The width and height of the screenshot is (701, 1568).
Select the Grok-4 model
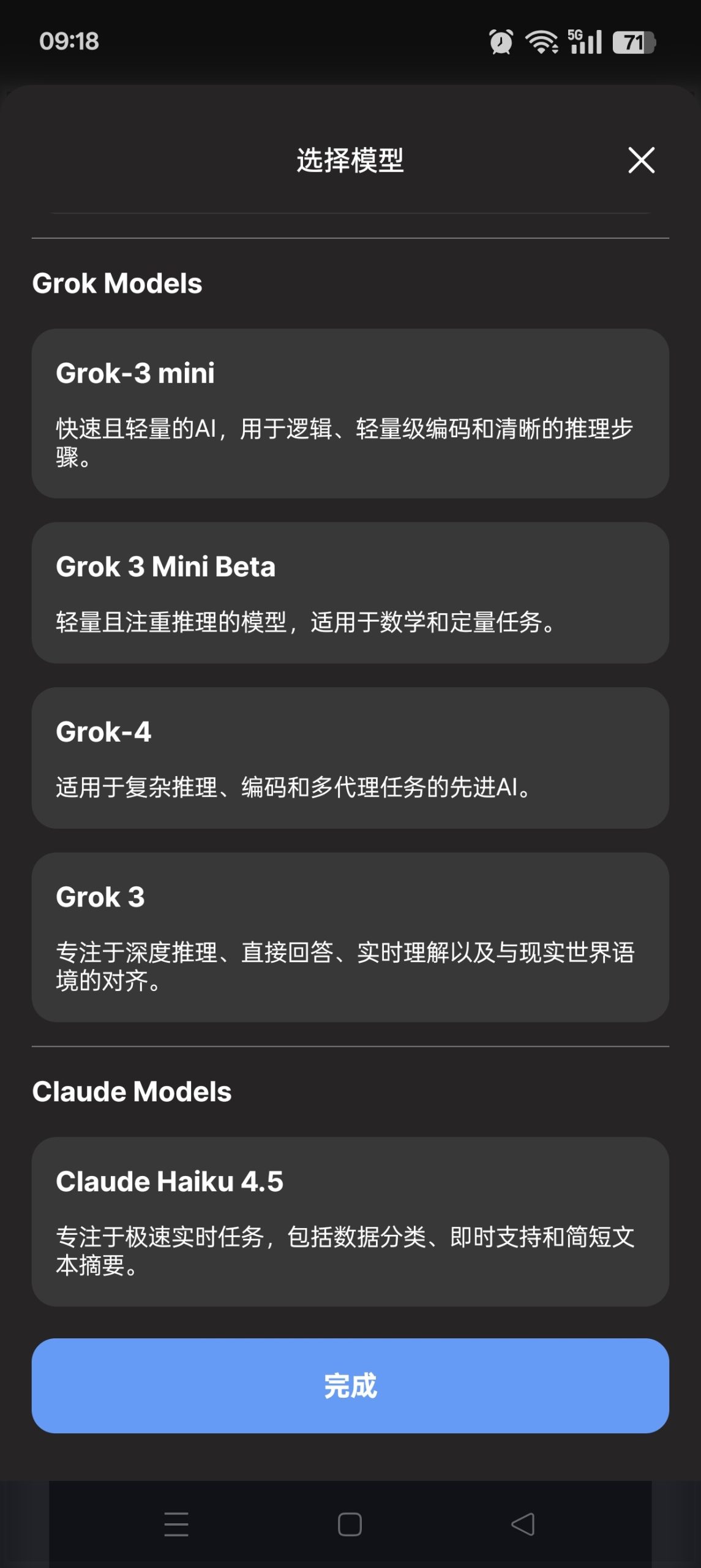tap(350, 758)
